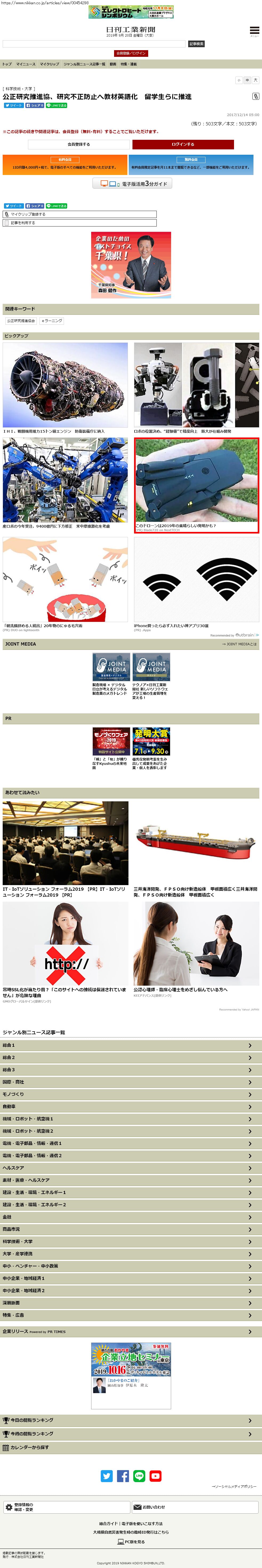The width and height of the screenshot is (262, 1568).
Task: Open 今日の閲覧ランキング
Action: click(x=131, y=1420)
